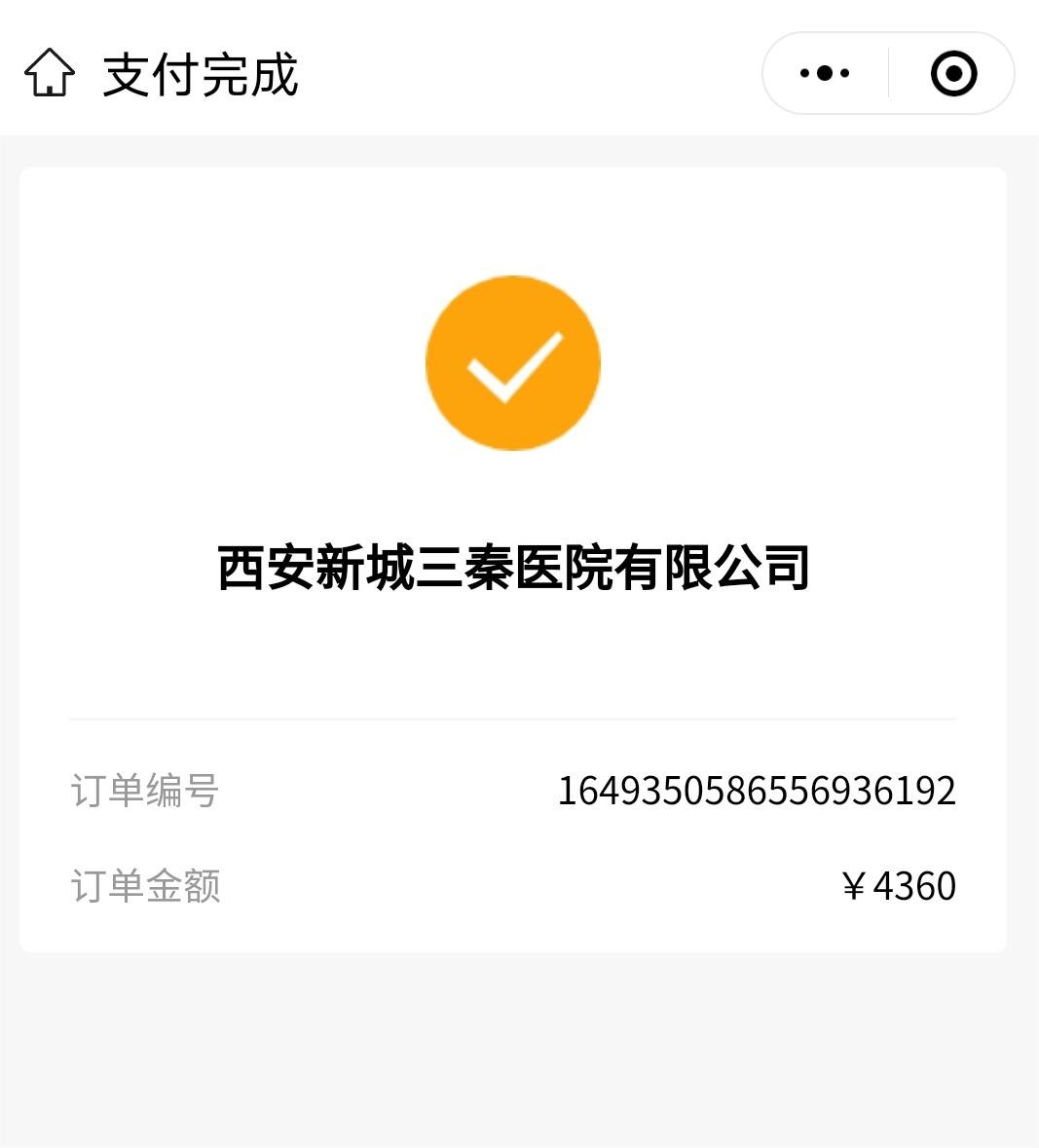
Task: Click the grey area below the card
Action: point(514,1052)
